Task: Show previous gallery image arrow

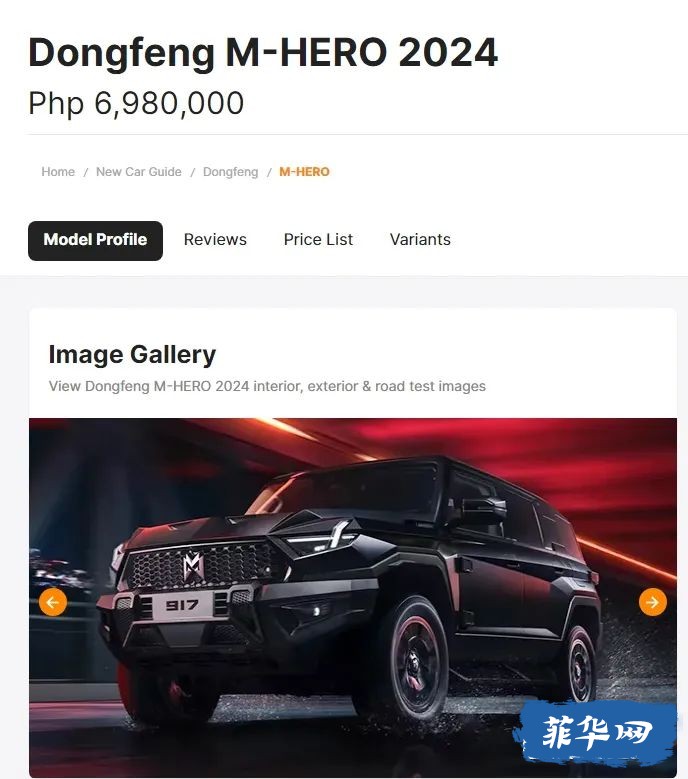Action: (53, 601)
